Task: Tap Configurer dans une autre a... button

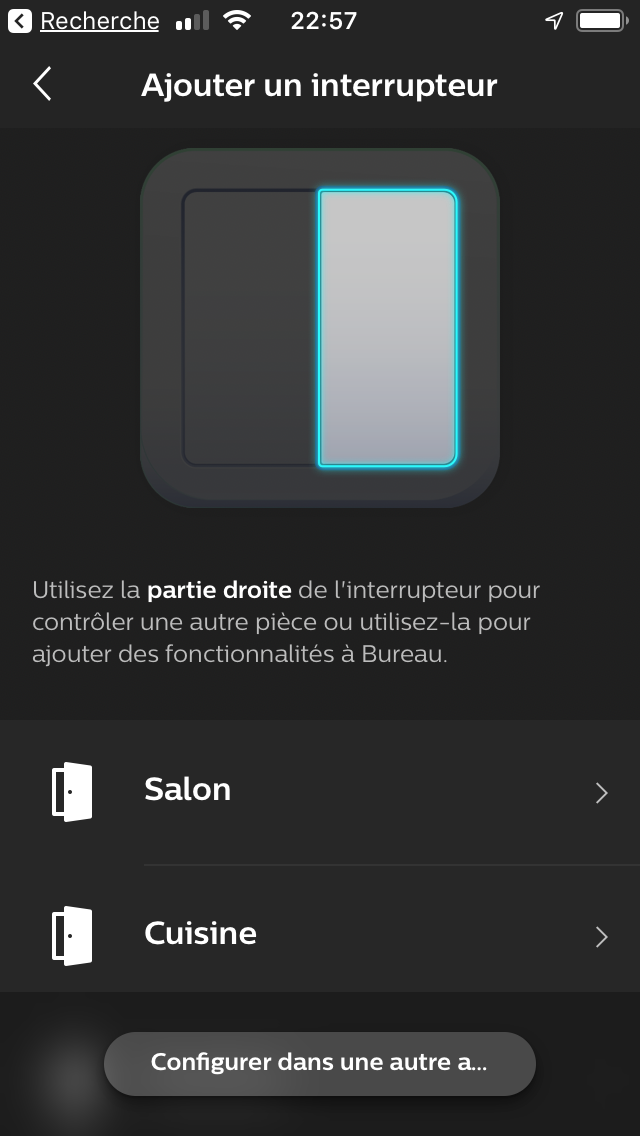Action: tap(320, 1064)
